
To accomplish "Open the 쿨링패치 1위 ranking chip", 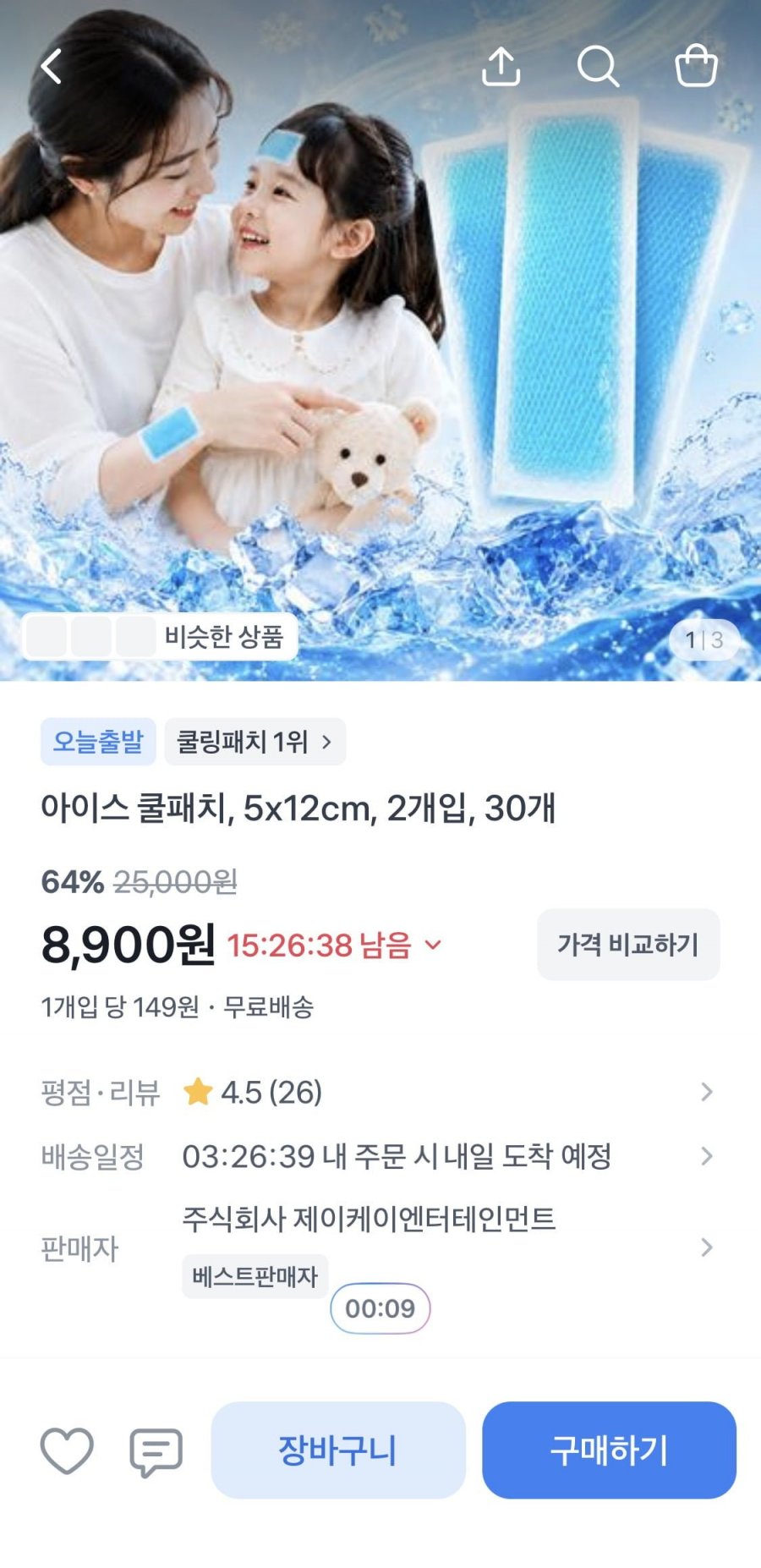I will coord(255,742).
